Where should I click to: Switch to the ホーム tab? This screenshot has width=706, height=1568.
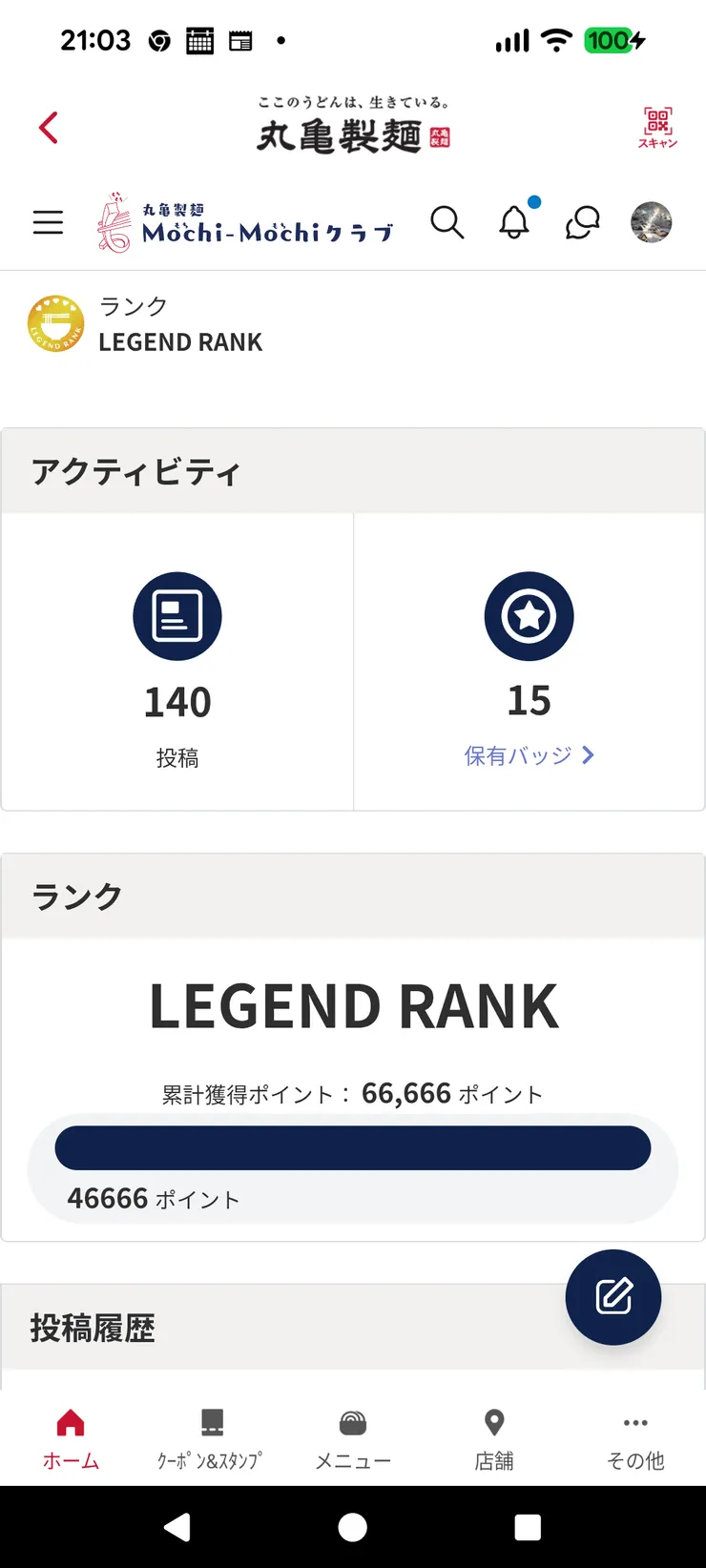point(71,1438)
